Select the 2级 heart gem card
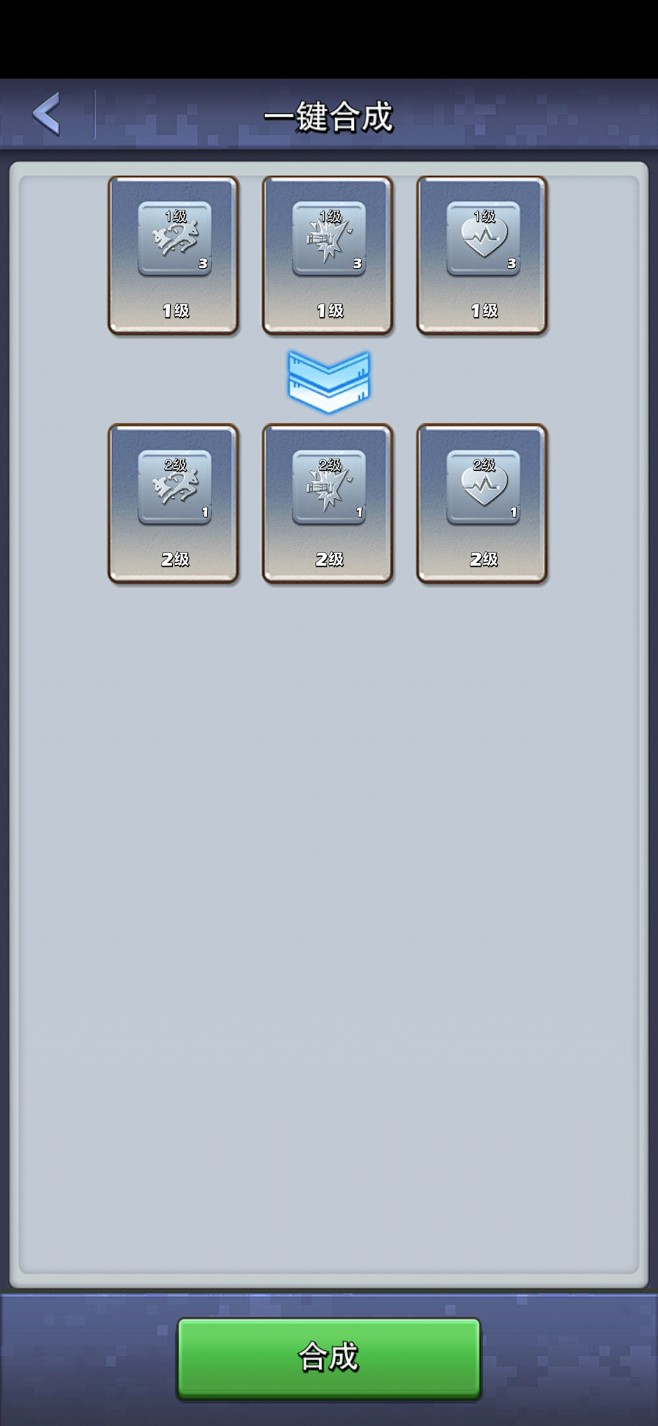Screen dimensions: 658x1426 (482, 503)
